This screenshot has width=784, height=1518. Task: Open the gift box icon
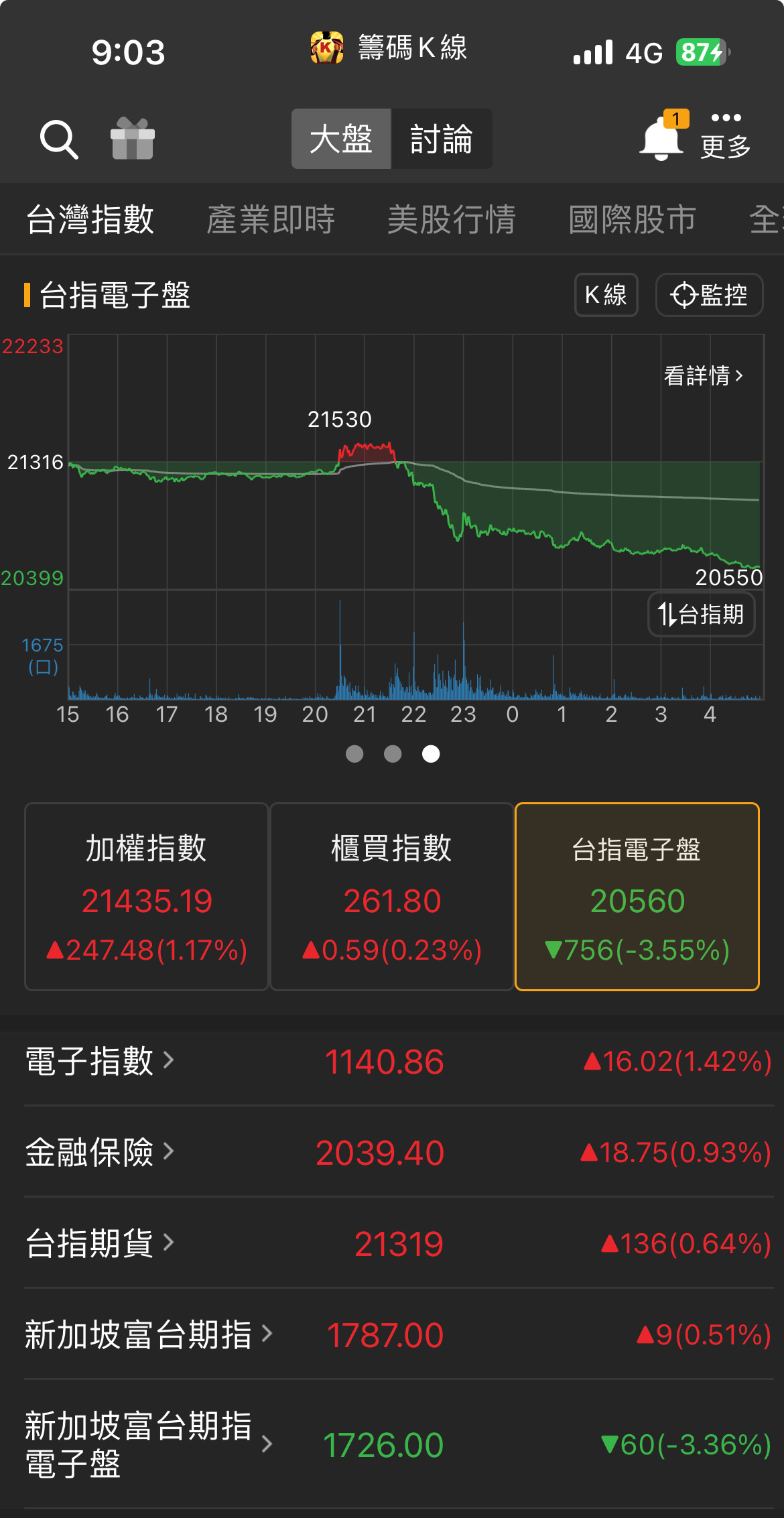click(132, 139)
